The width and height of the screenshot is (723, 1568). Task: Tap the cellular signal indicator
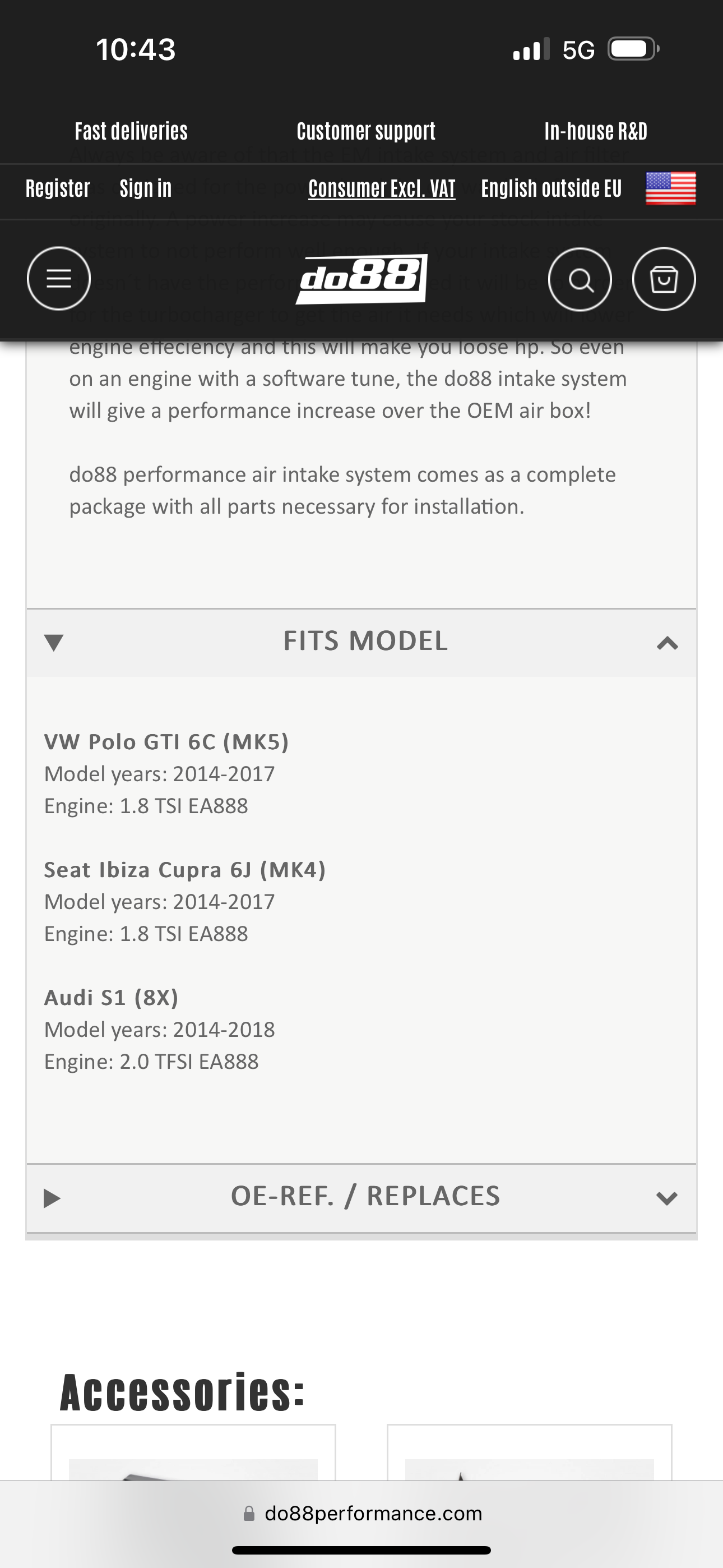point(529,49)
